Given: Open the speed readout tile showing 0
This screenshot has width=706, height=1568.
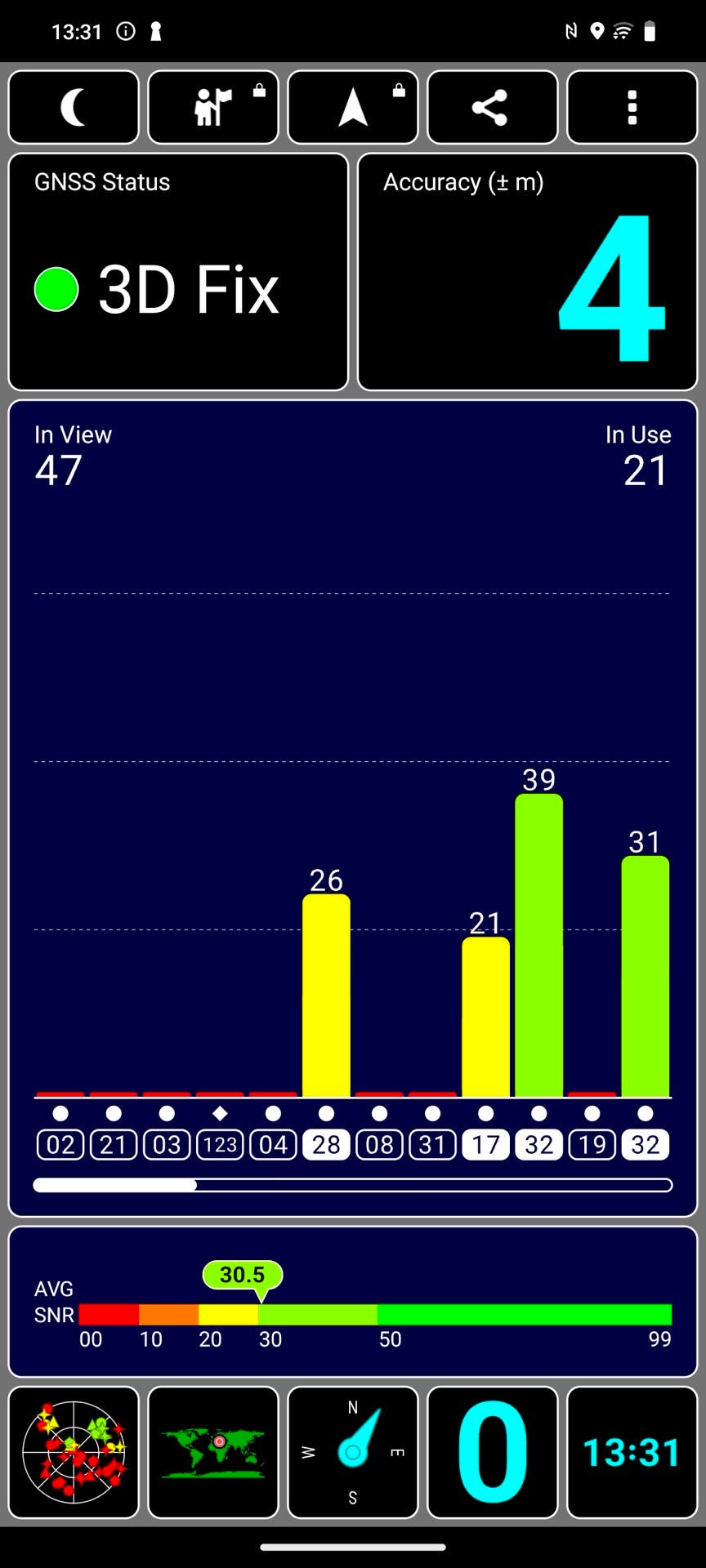Looking at the screenshot, I should [x=493, y=1452].
